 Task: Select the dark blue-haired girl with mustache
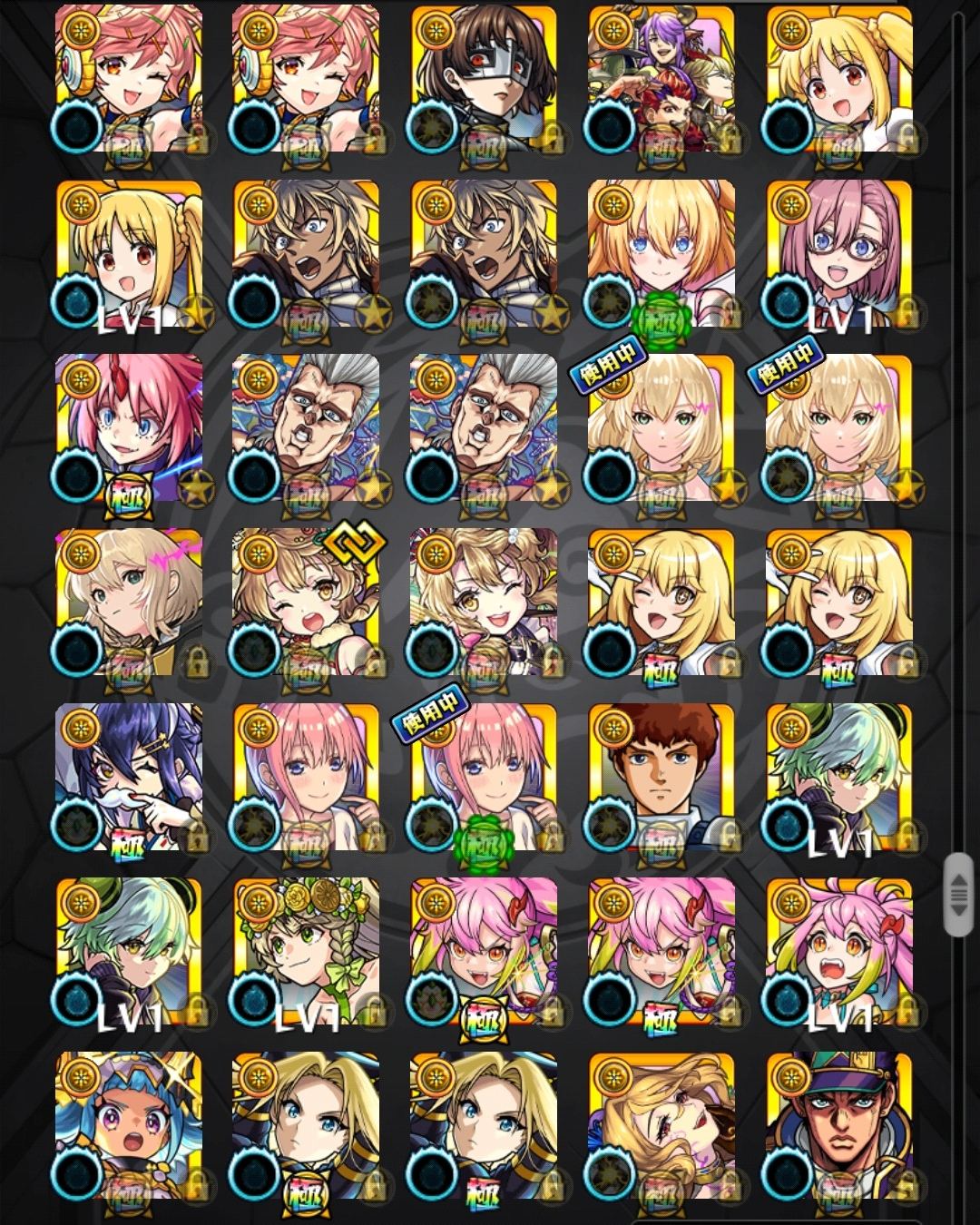128,777
